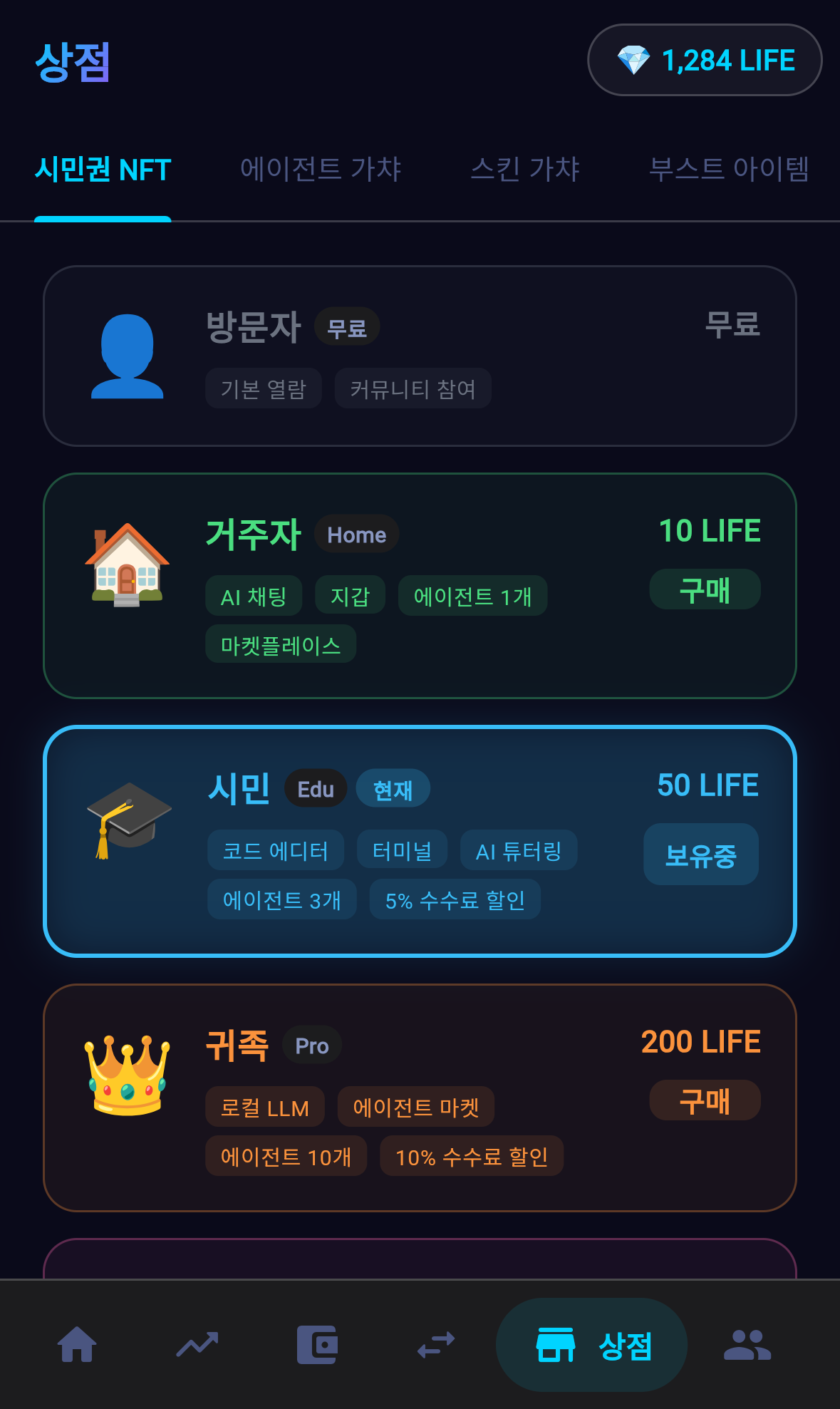Switch to the 부스트 아이템 tab
The image size is (840, 1409).
(x=729, y=170)
